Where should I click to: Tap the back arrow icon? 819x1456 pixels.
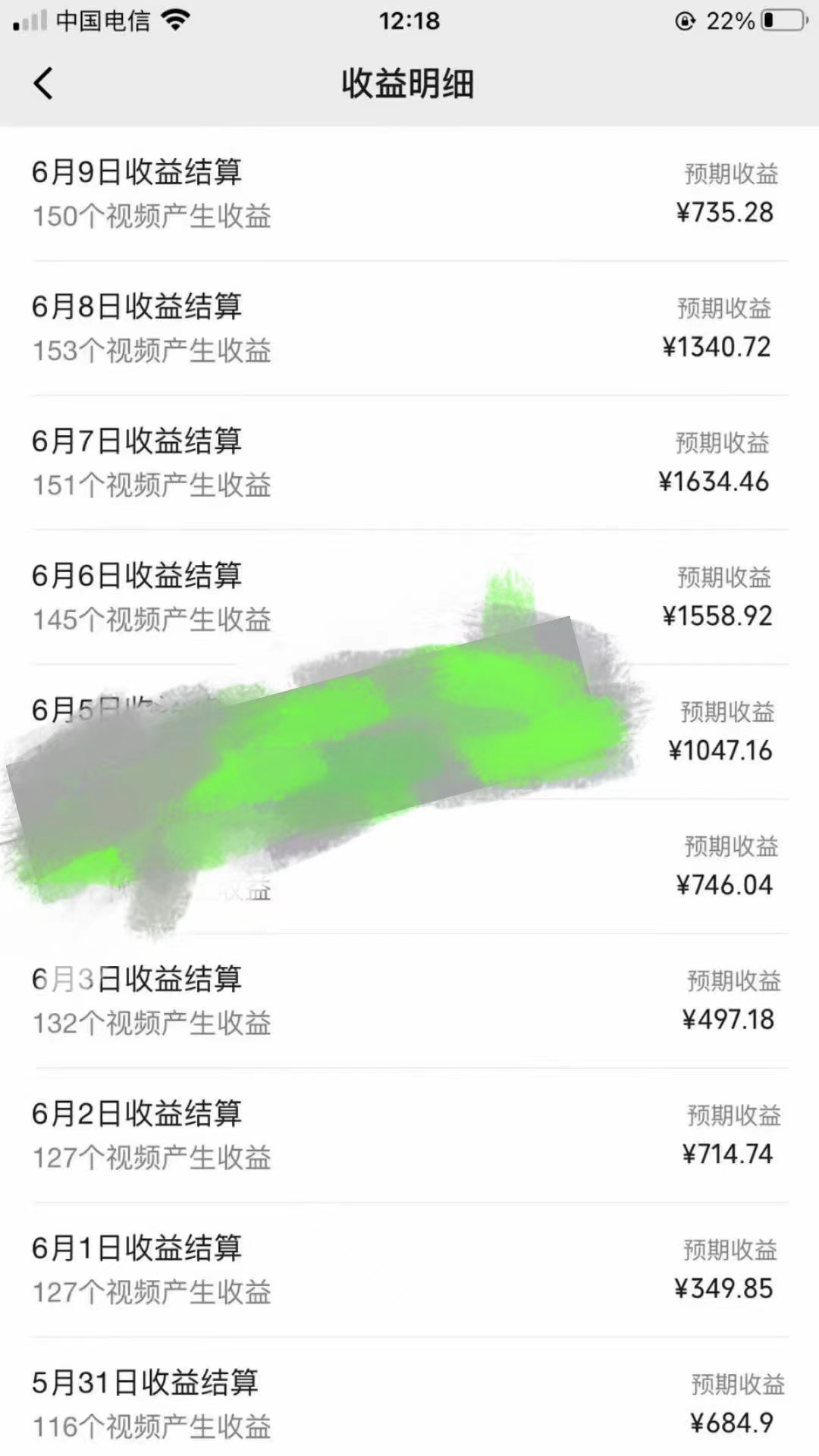pyautogui.click(x=43, y=84)
